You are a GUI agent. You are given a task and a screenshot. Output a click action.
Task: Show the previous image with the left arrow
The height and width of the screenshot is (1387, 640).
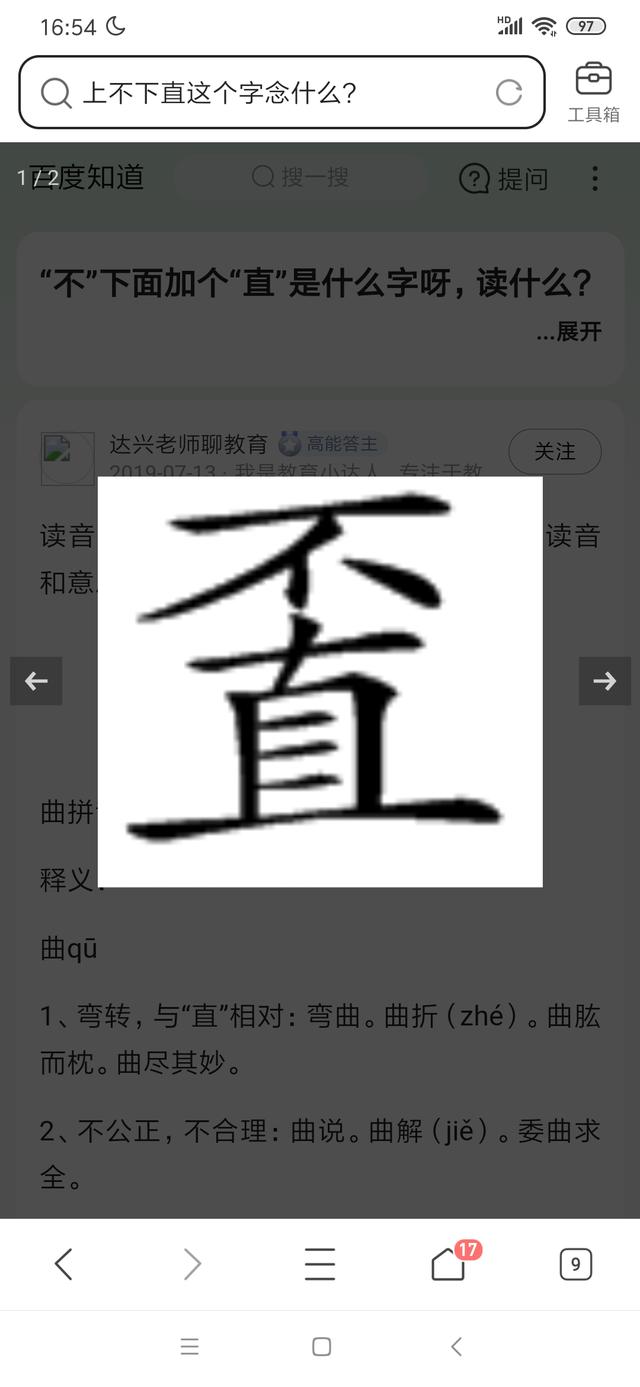pyautogui.click(x=36, y=681)
